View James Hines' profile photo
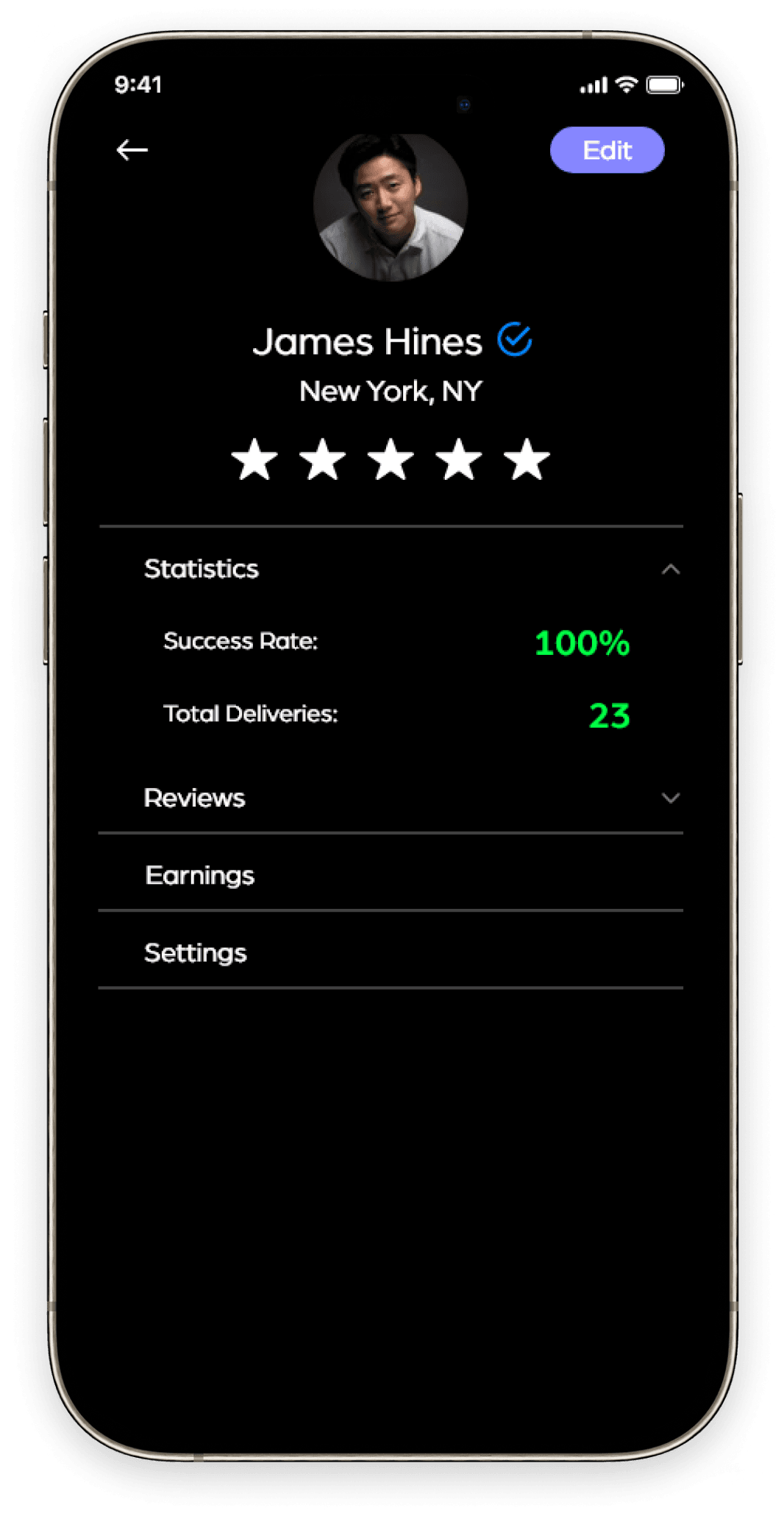Viewport: 784px width, 1516px height. coord(391,206)
